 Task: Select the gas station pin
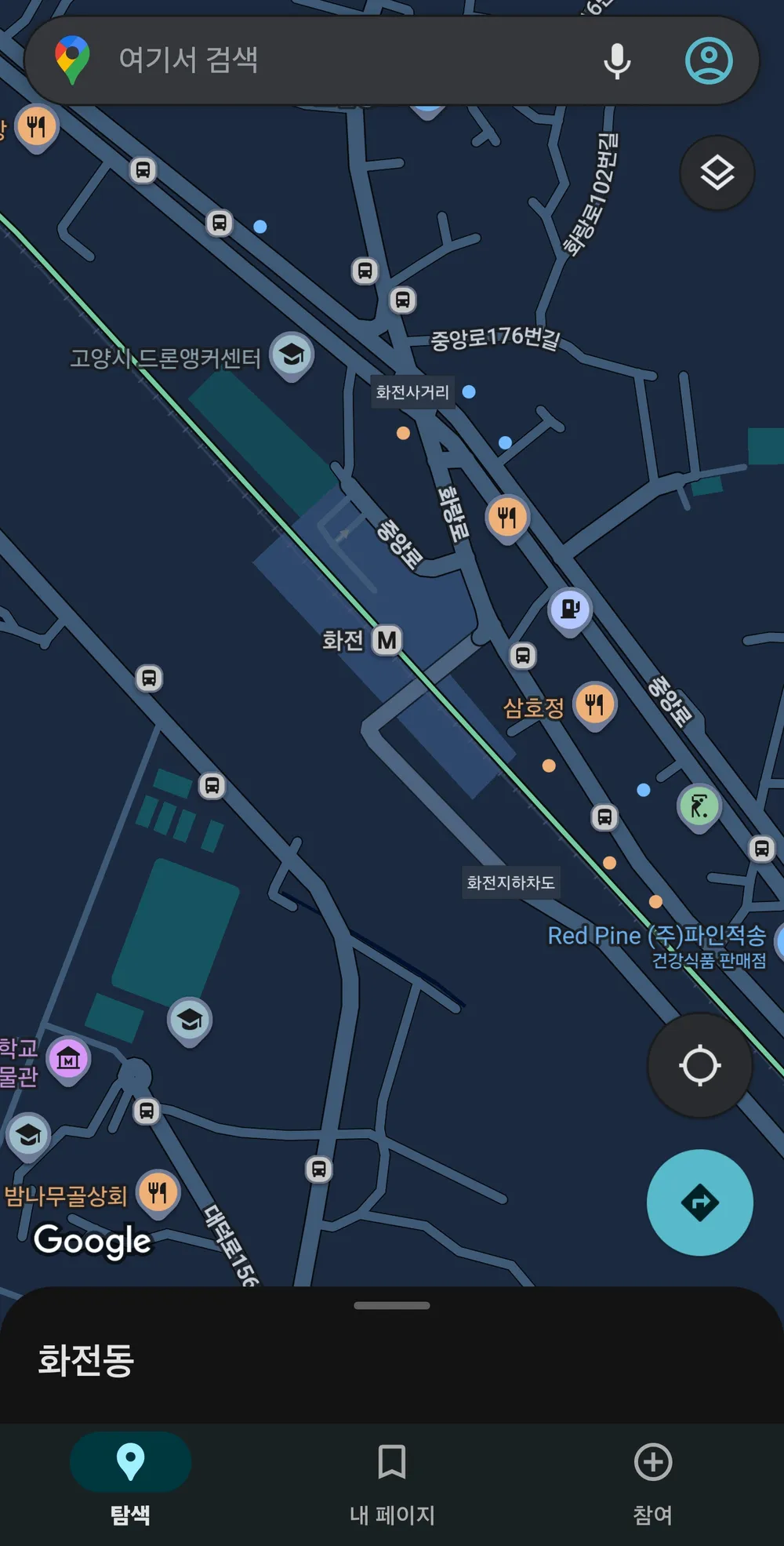click(570, 609)
